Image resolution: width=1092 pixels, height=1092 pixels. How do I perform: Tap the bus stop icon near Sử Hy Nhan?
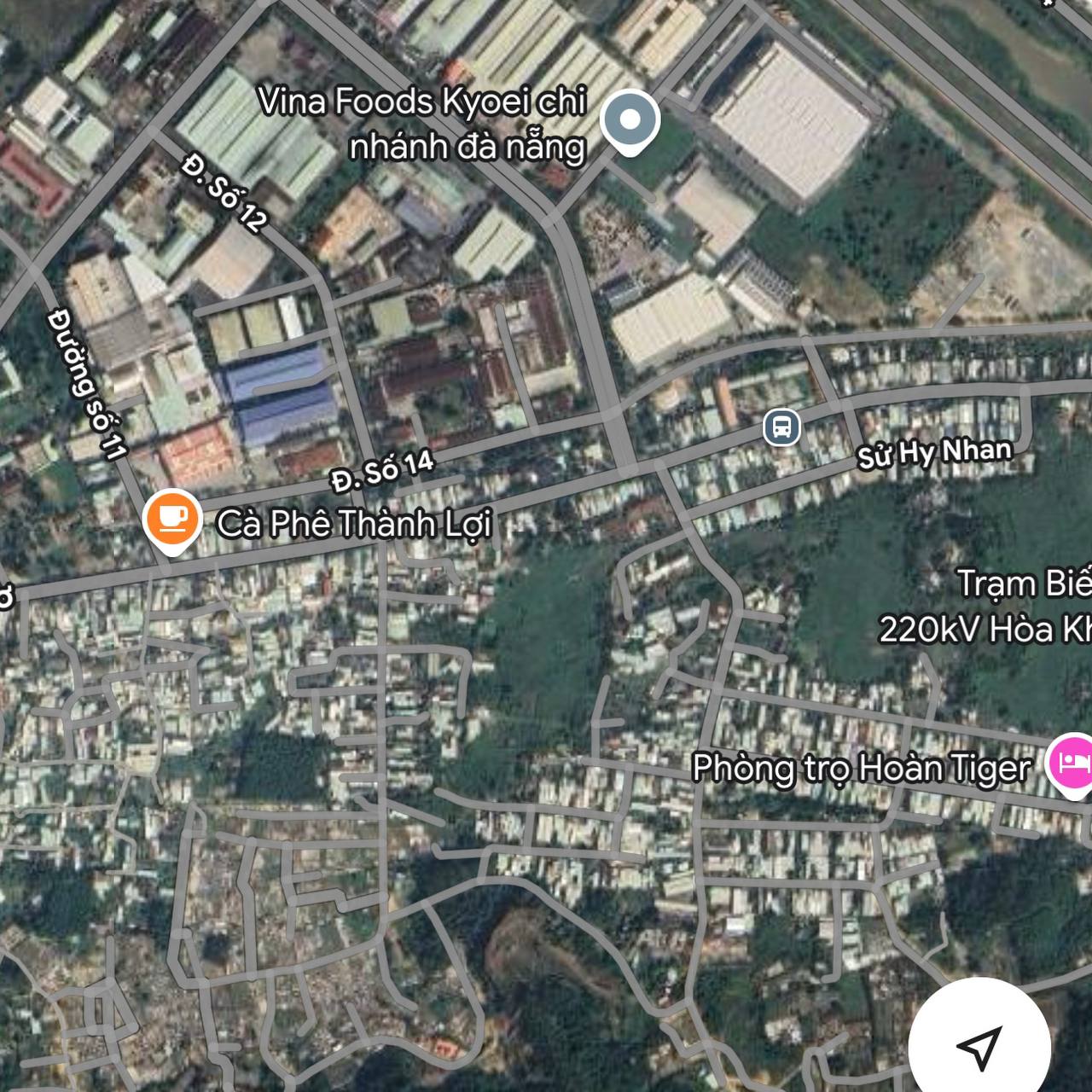pyautogui.click(x=781, y=427)
